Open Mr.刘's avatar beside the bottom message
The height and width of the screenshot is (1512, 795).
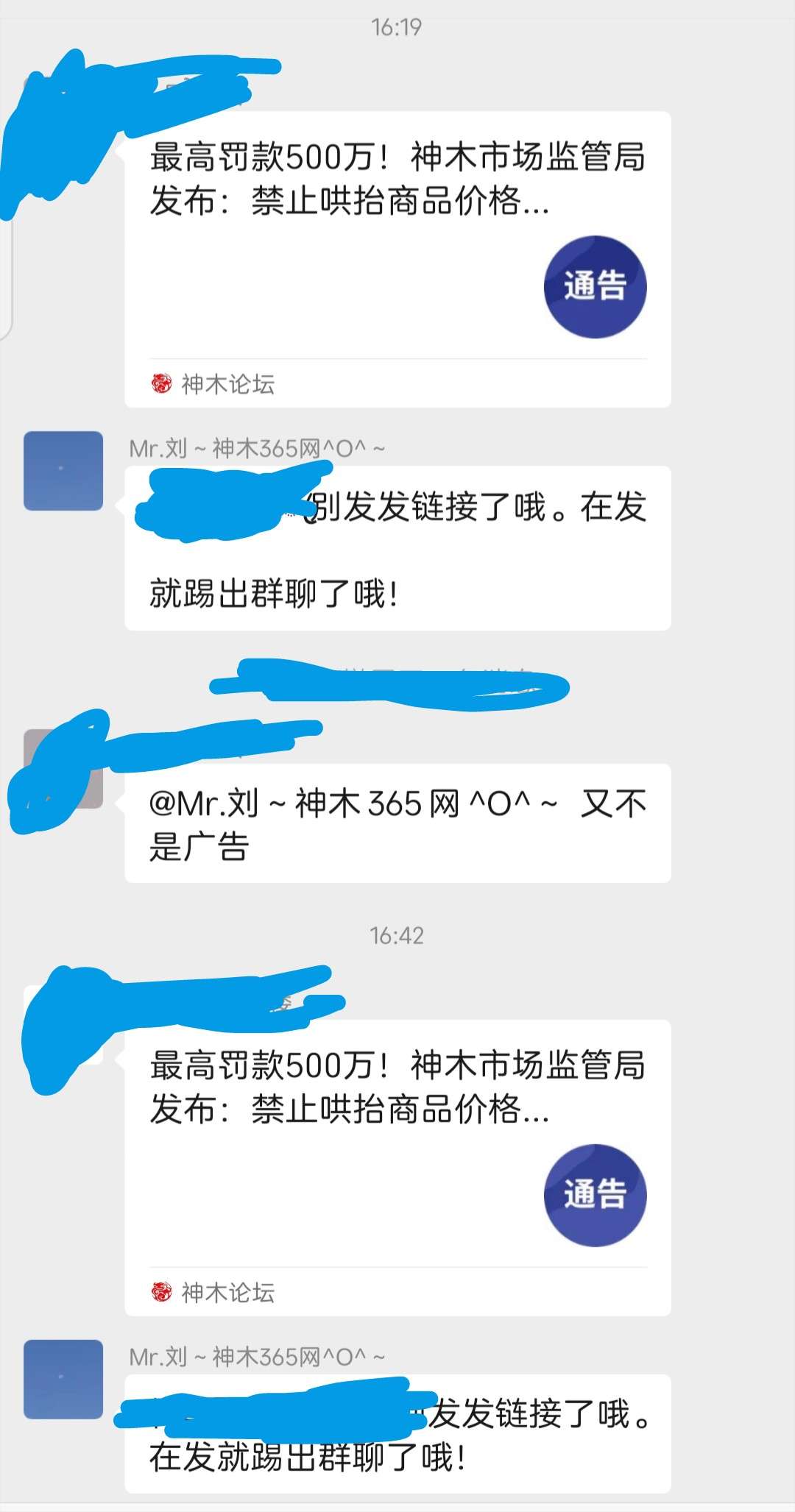click(x=63, y=1379)
